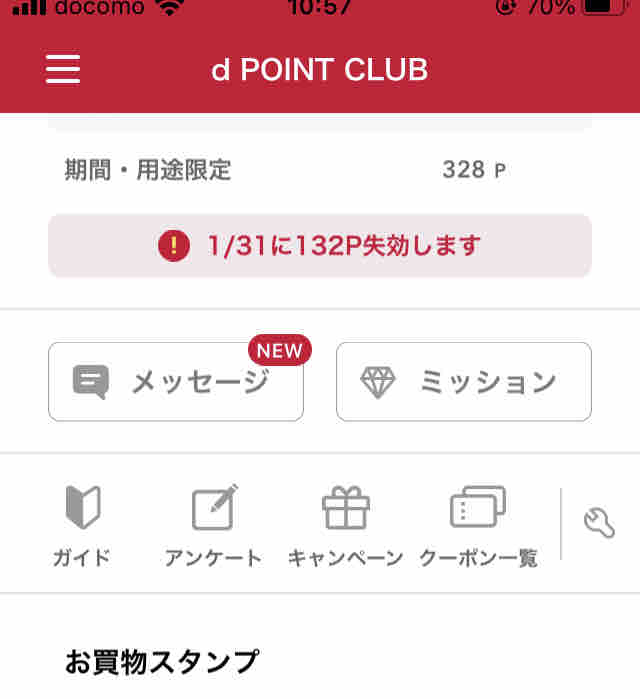This screenshot has width=640, height=699.
Task: Tap the wrench settings icon
Action: click(599, 523)
